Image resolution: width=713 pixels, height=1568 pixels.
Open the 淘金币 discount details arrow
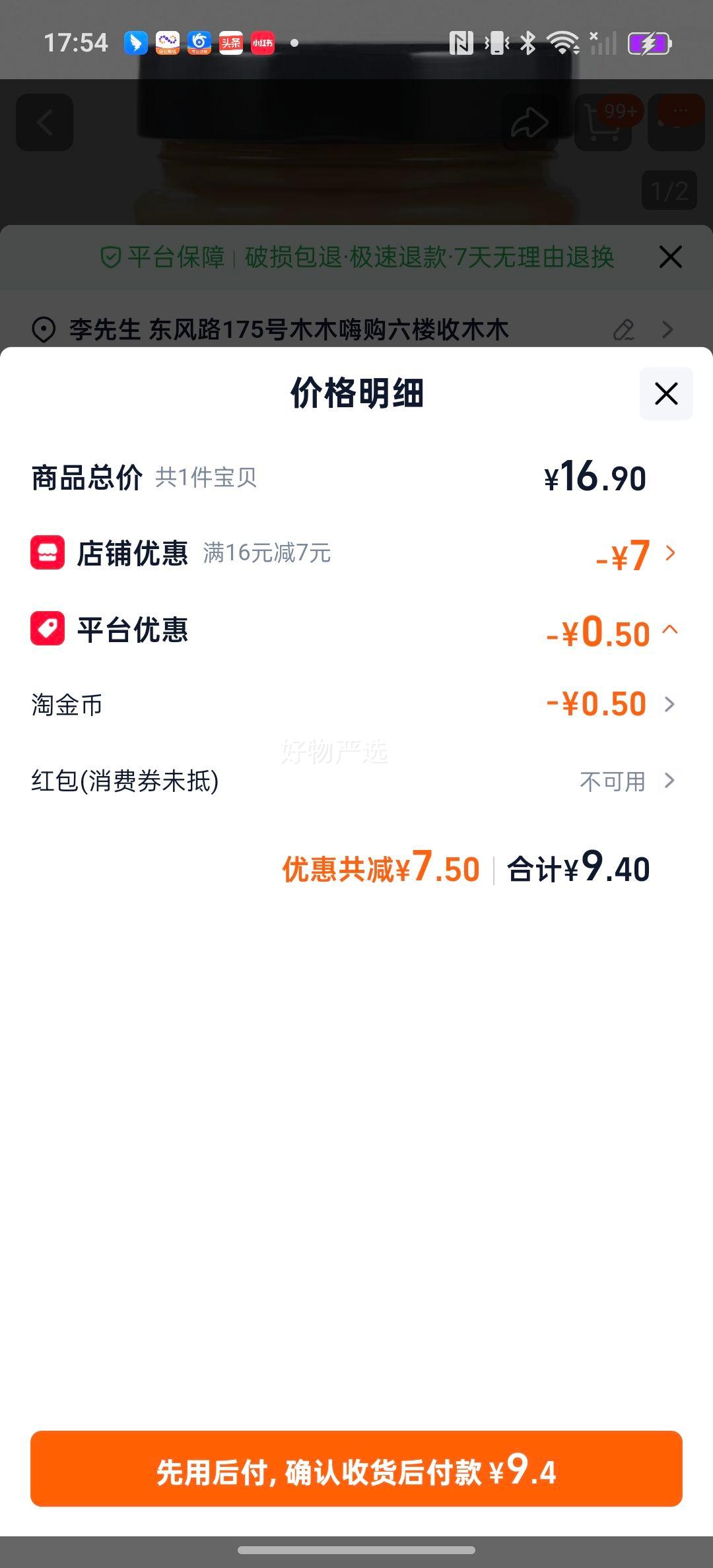click(x=671, y=704)
